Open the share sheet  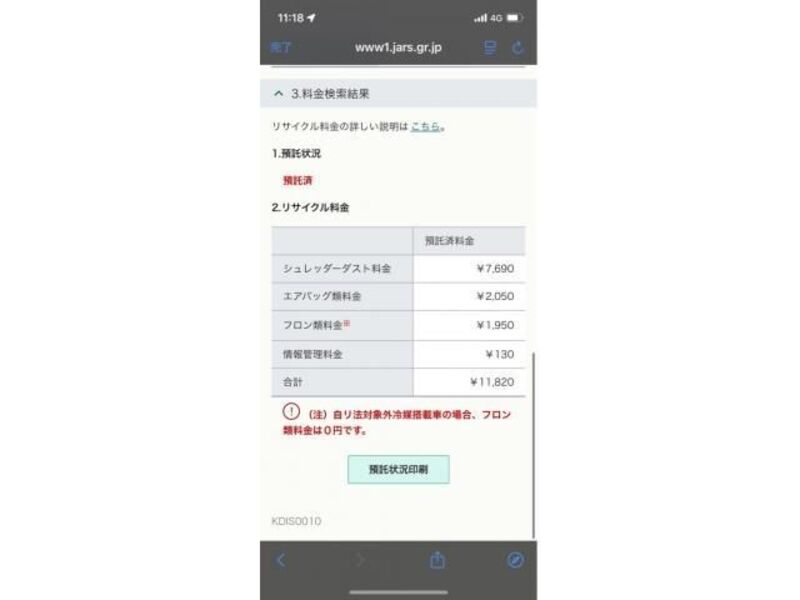click(437, 560)
